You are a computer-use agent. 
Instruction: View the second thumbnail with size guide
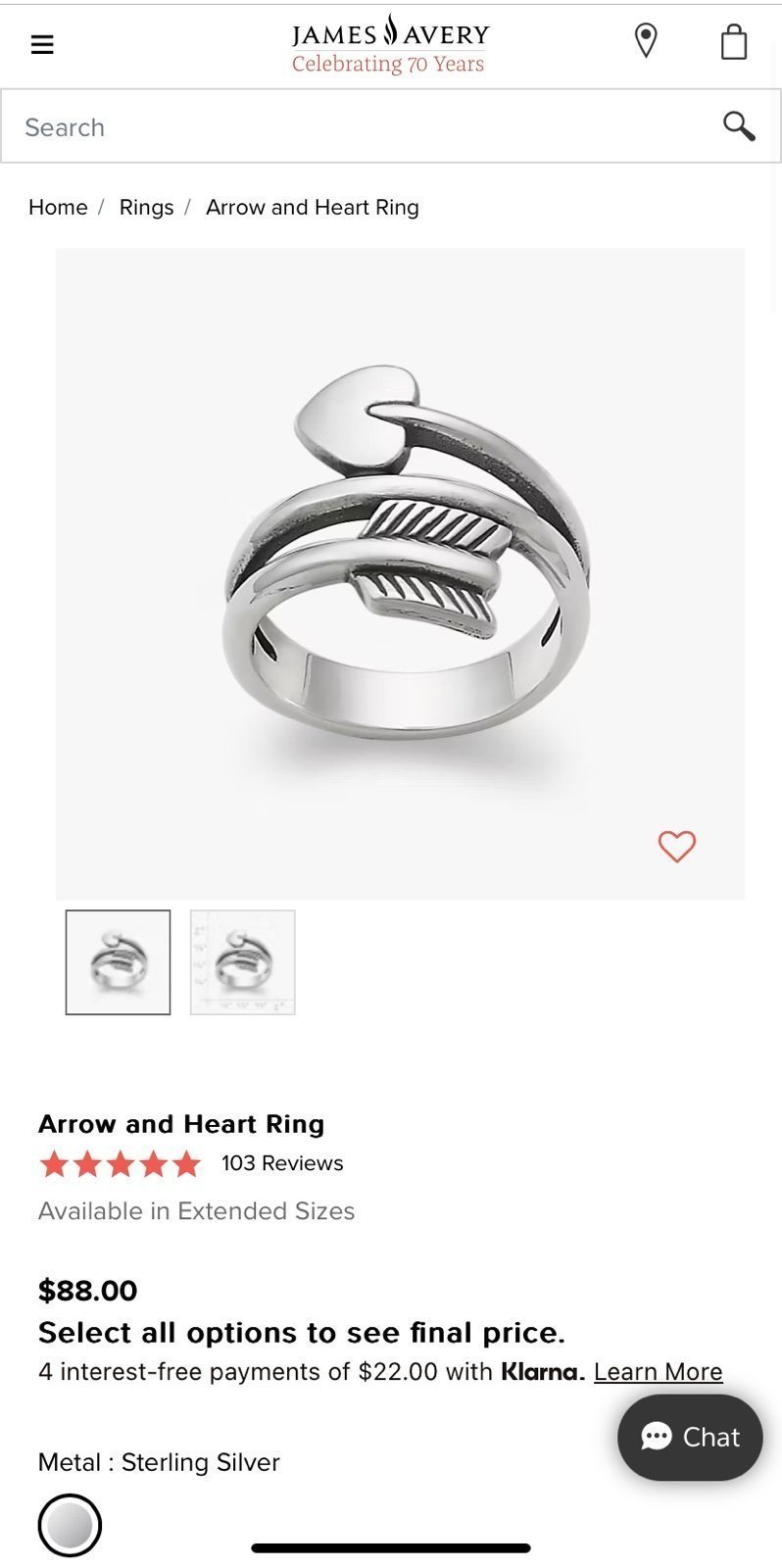tap(242, 962)
